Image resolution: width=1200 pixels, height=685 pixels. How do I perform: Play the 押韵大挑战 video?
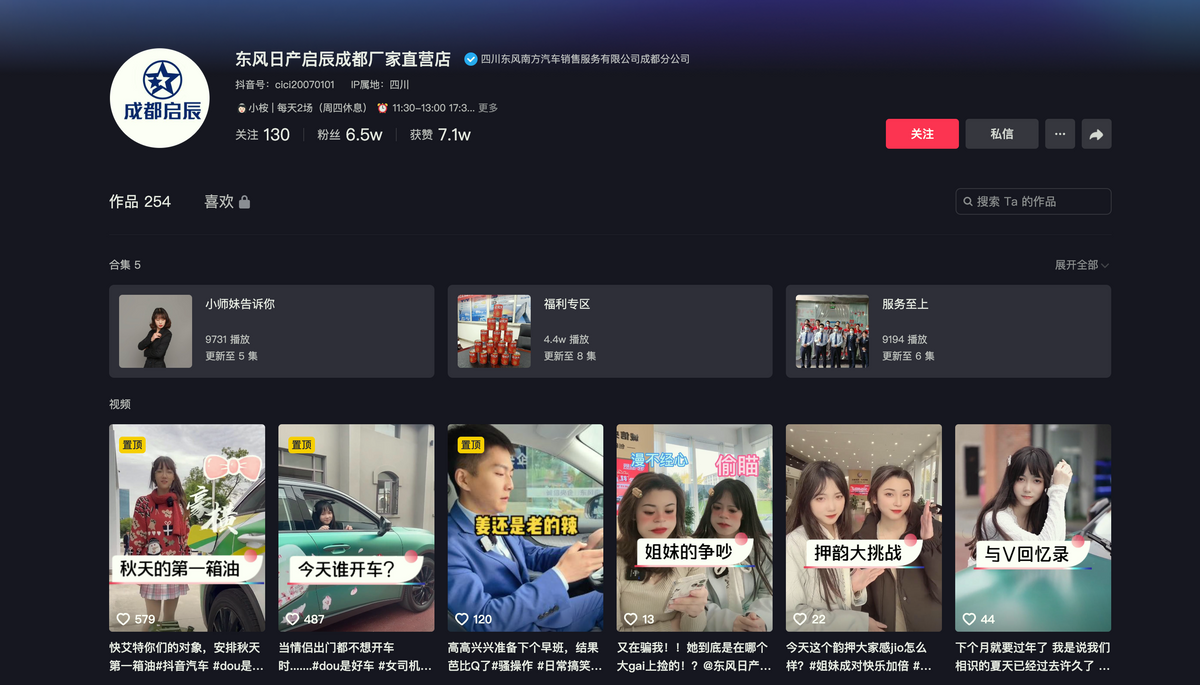[864, 528]
